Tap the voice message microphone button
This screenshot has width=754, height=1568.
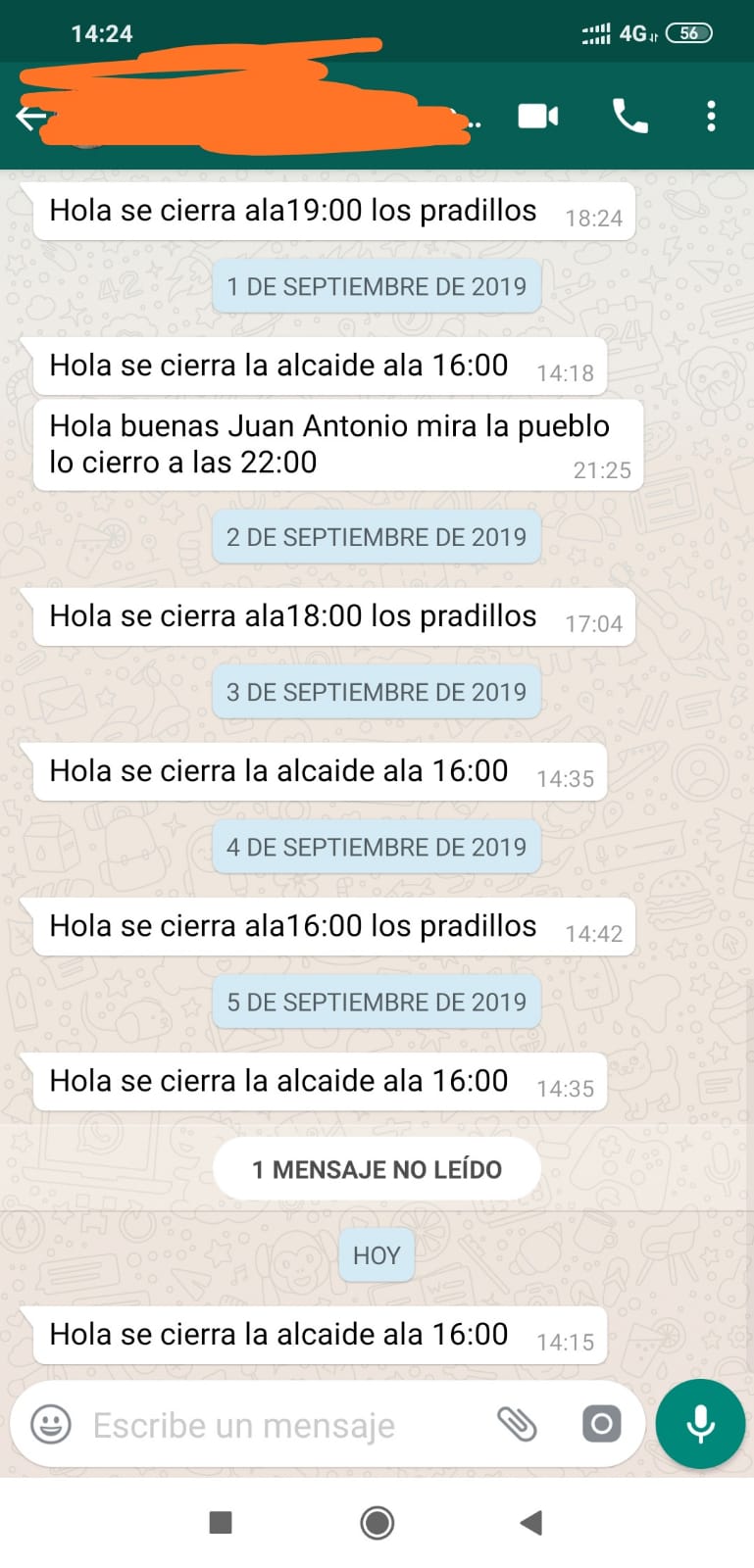[700, 1424]
